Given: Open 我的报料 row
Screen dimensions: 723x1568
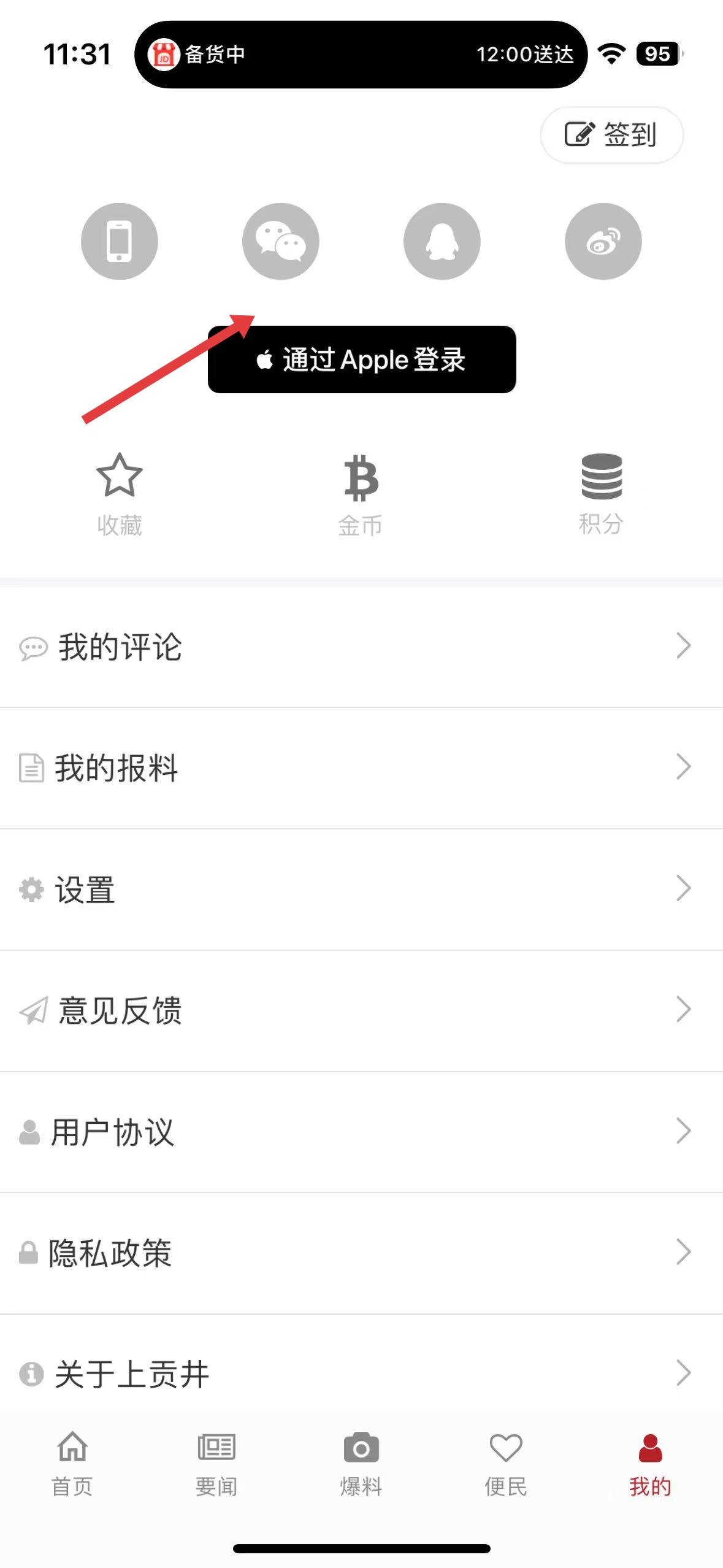Looking at the screenshot, I should [361, 768].
